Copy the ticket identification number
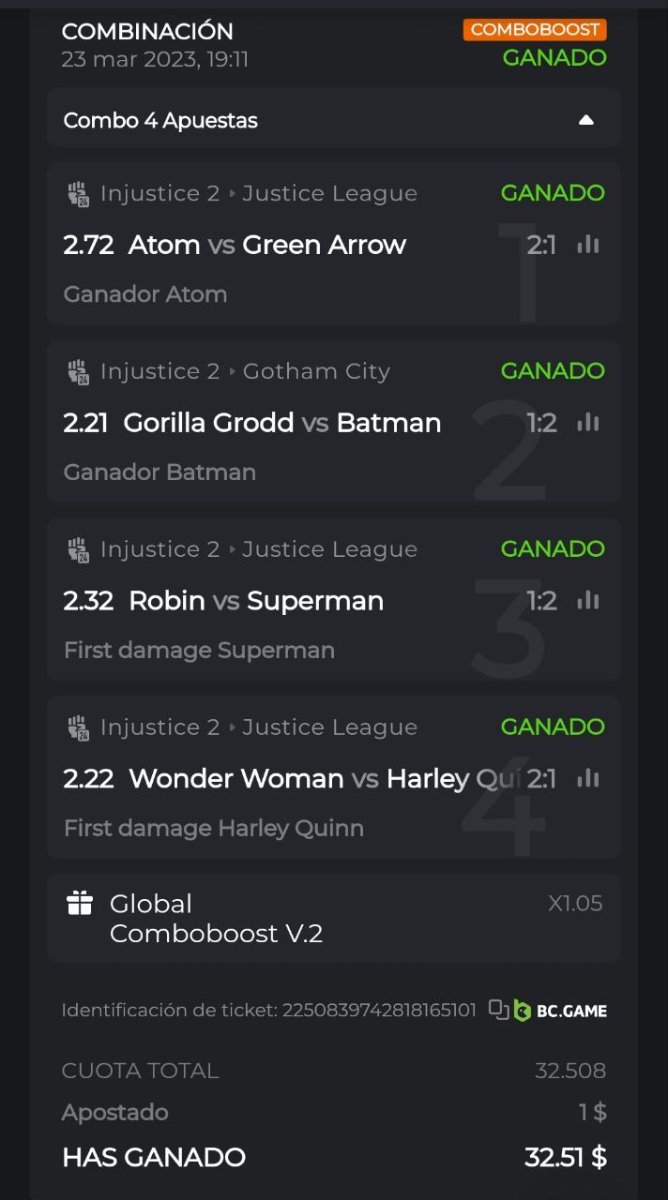 click(x=498, y=1010)
